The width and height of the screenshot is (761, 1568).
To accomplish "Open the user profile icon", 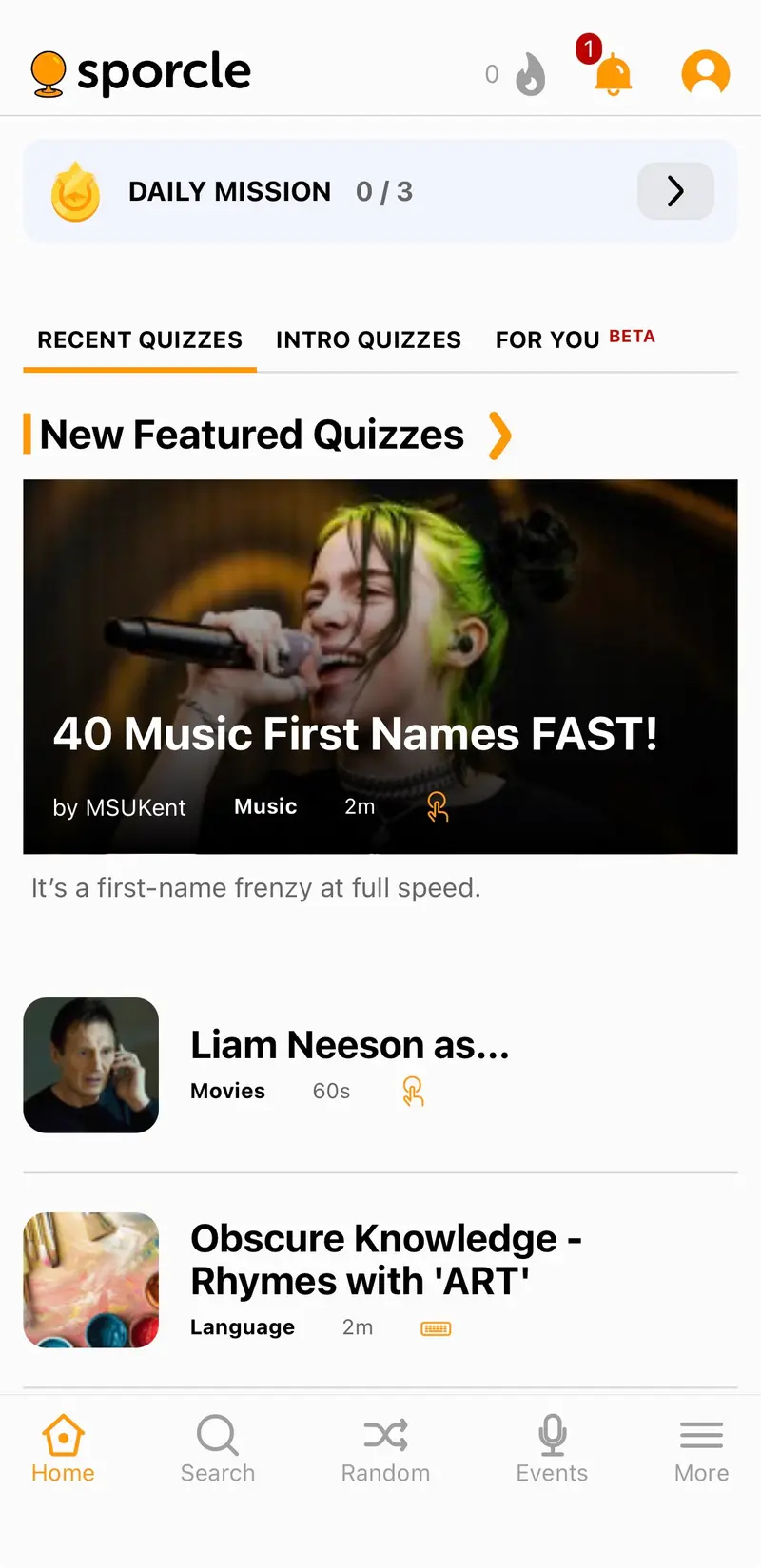I will pos(706,73).
